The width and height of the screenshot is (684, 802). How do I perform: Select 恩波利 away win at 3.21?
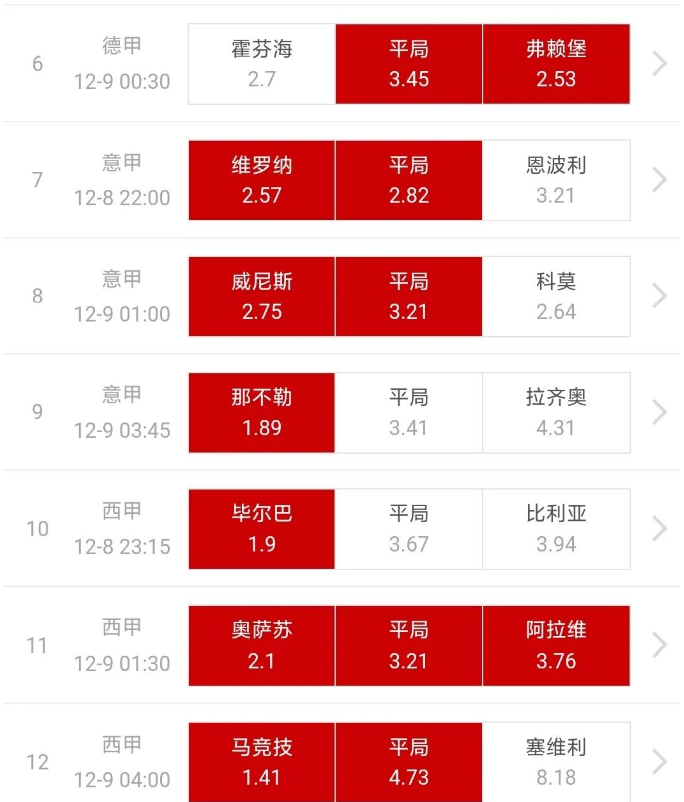click(556, 180)
